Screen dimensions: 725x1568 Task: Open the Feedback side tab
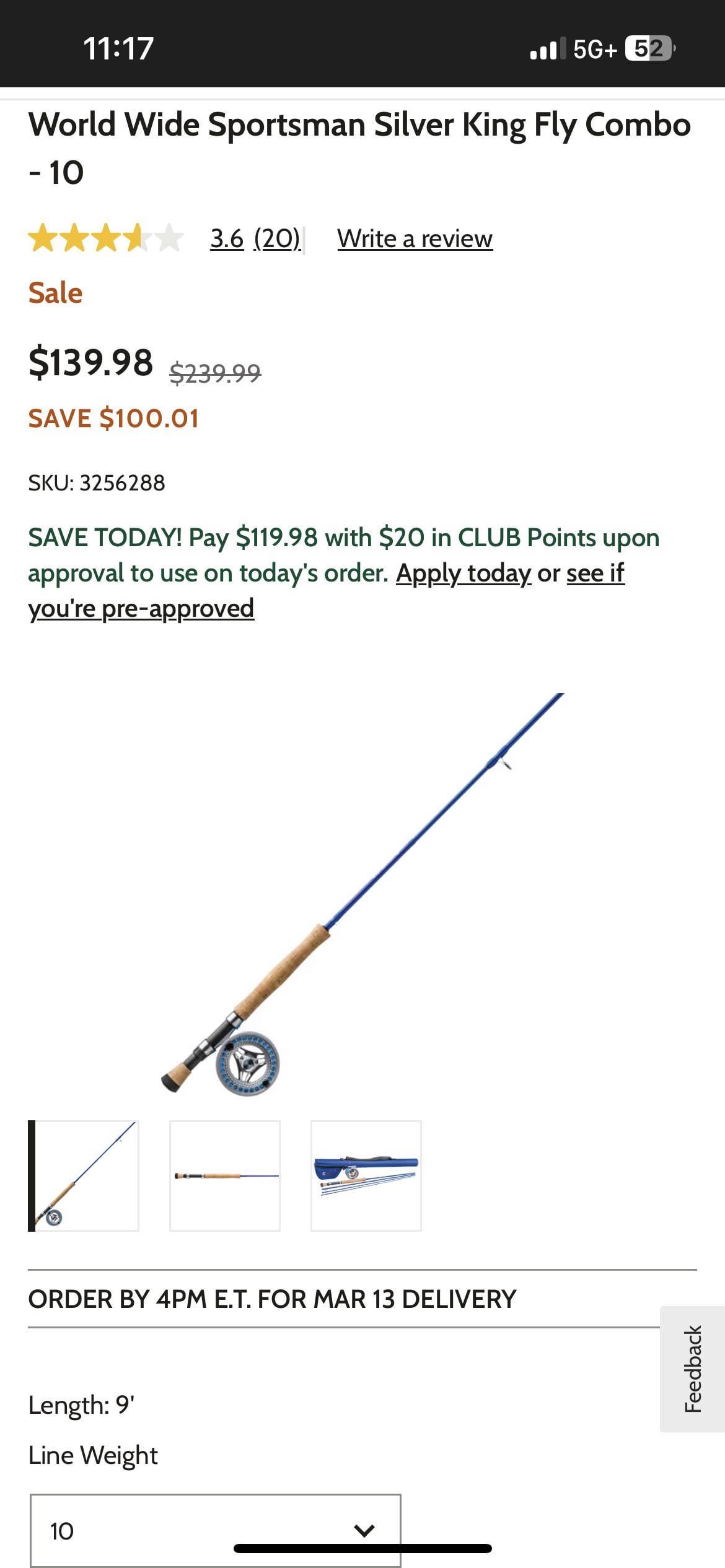(x=693, y=1369)
